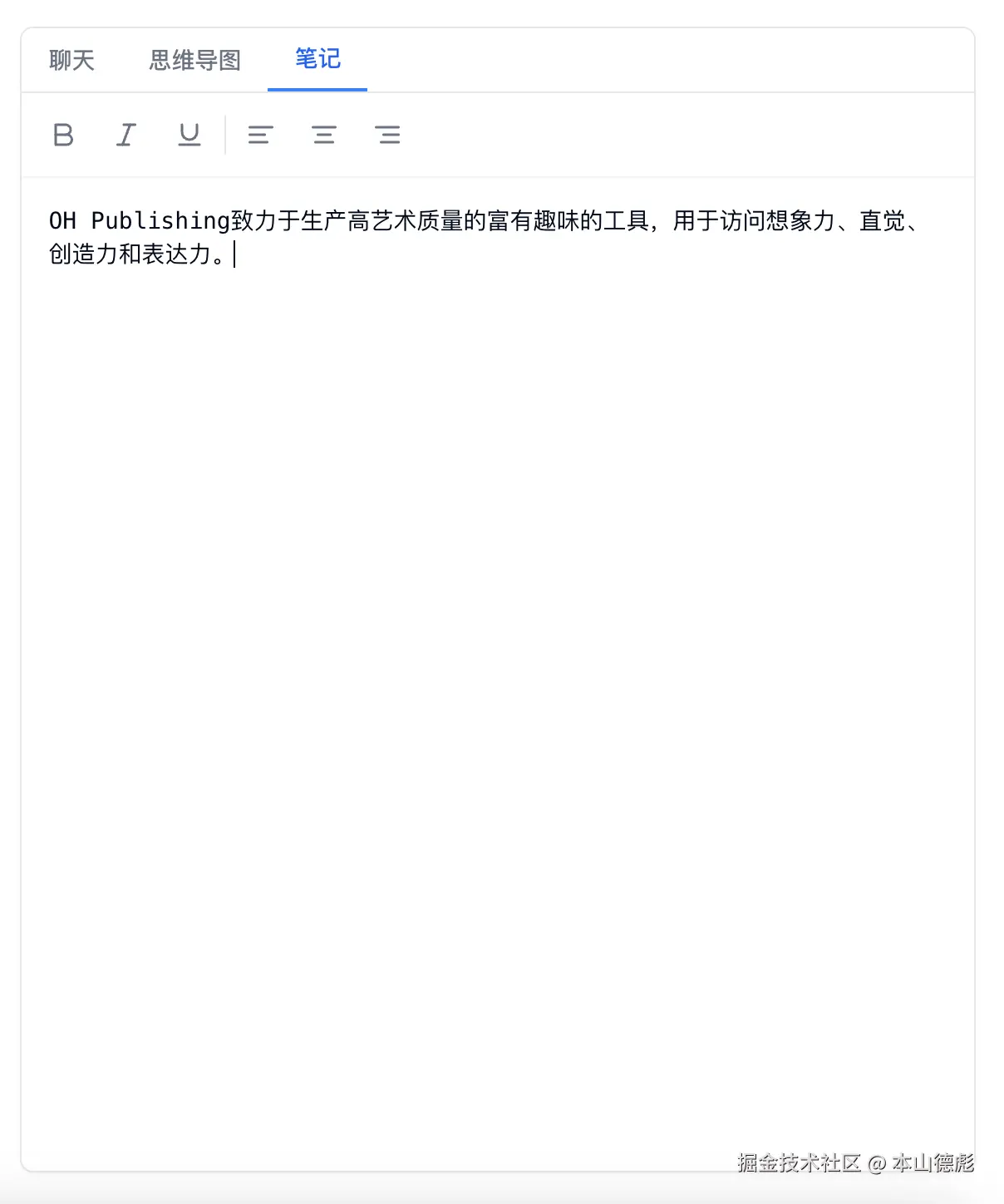Center align the text
The image size is (1004, 1204).
[324, 135]
